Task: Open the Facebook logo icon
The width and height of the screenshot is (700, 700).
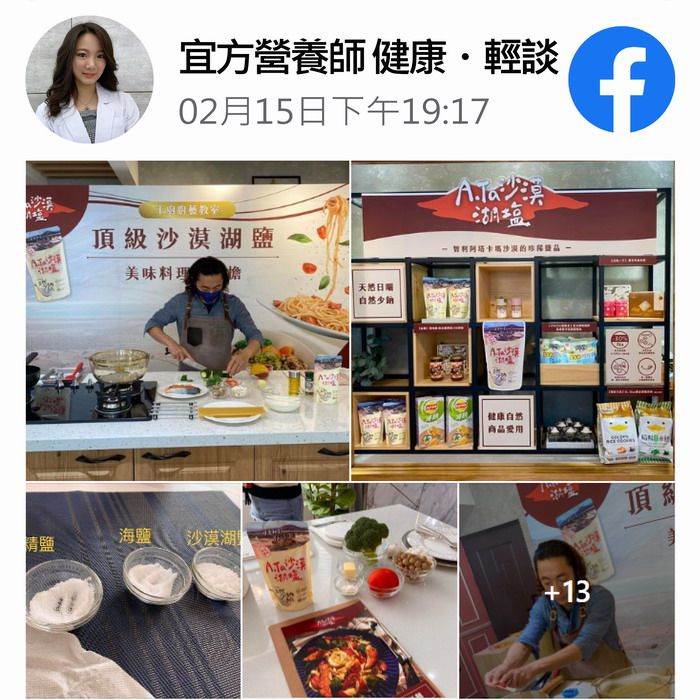Action: [x=621, y=79]
